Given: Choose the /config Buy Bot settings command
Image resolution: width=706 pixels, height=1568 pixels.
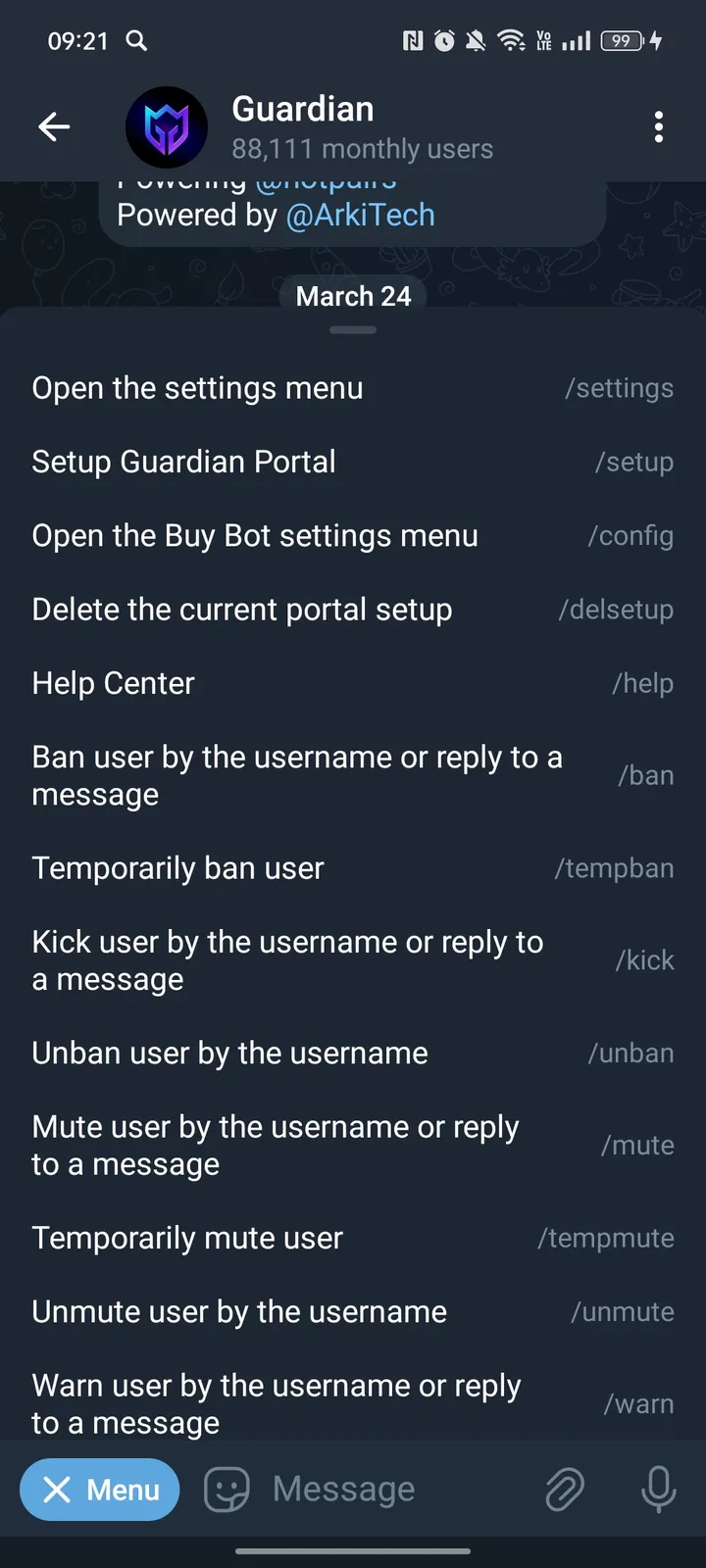Looking at the screenshot, I should 352,536.
